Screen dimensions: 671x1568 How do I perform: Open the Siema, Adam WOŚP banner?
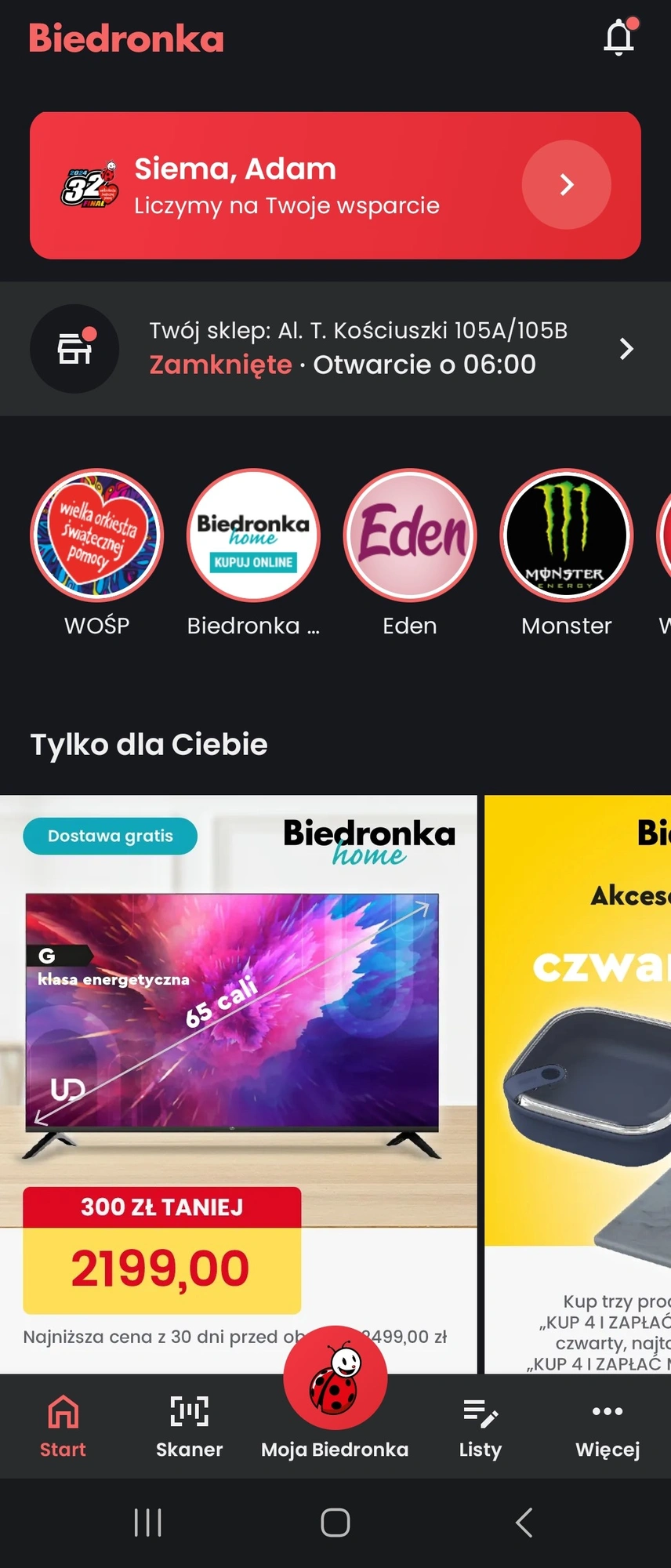335,185
